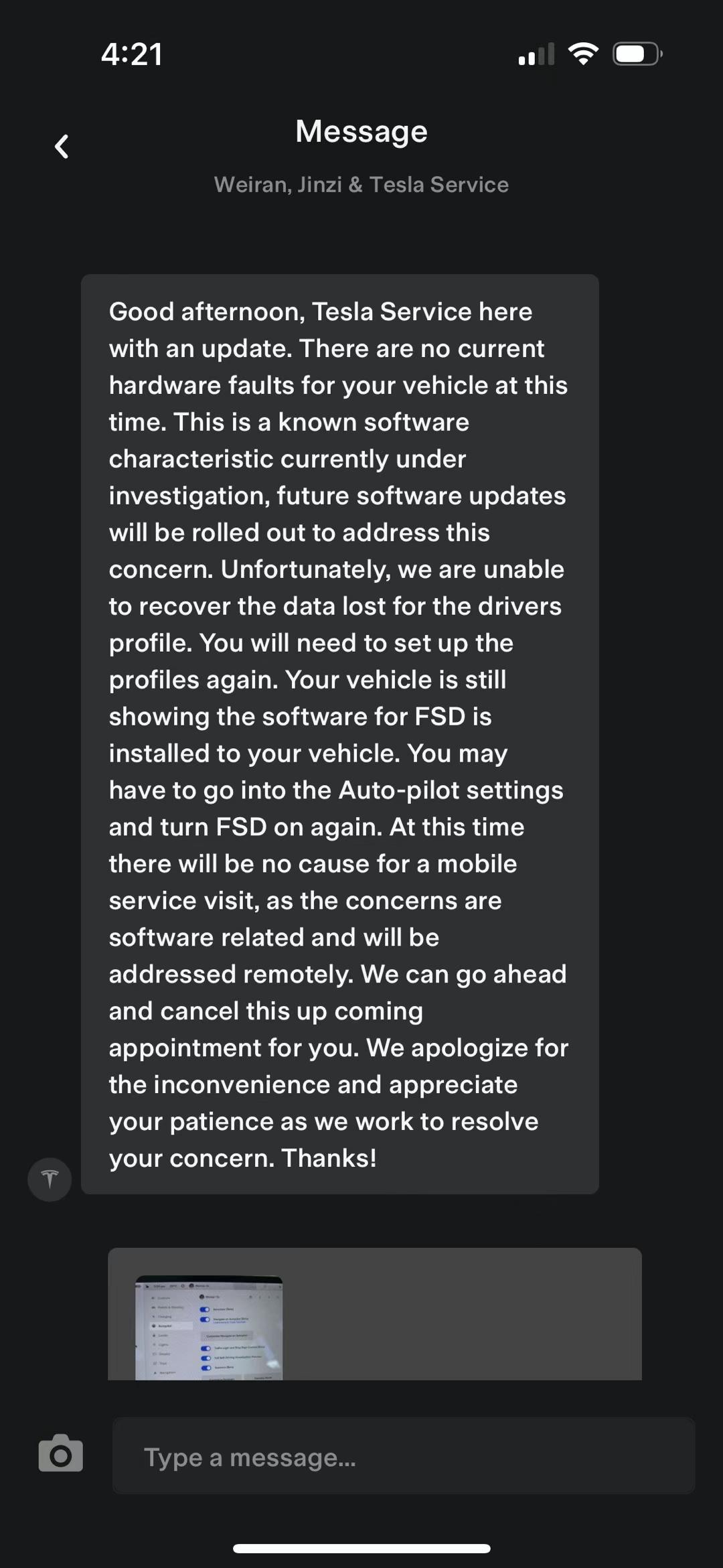Image resolution: width=723 pixels, height=1568 pixels.
Task: Open the attached Autopilot settings photo
Action: (x=209, y=1328)
